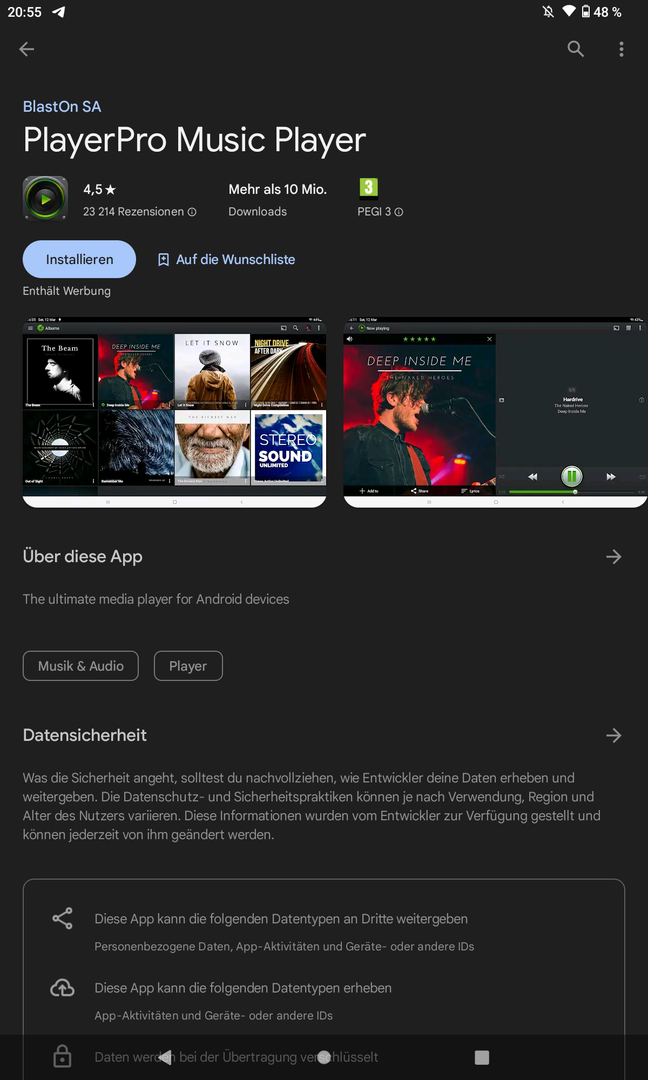This screenshot has width=648, height=1080.
Task: Open the Play Store search
Action: click(576, 49)
